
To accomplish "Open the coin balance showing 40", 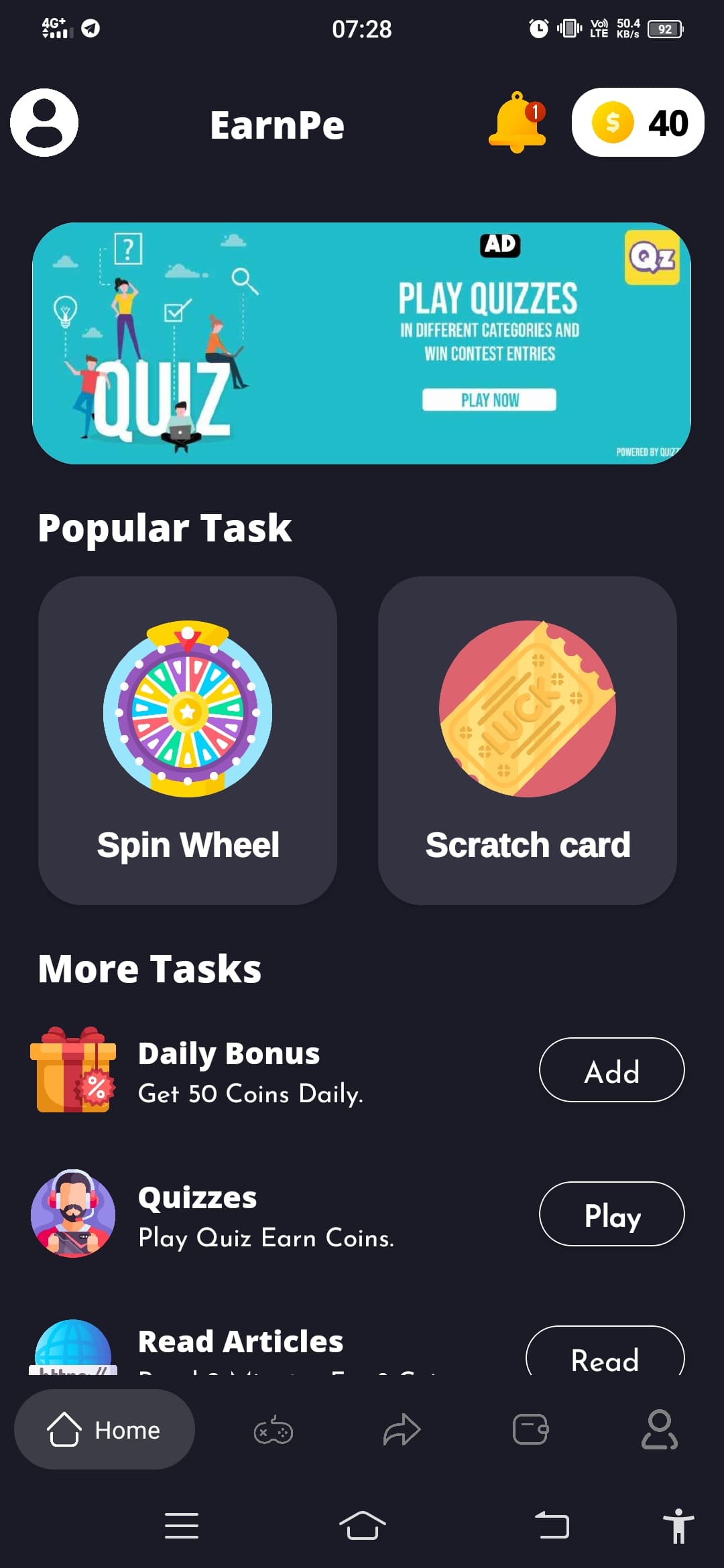I will pyautogui.click(x=638, y=123).
